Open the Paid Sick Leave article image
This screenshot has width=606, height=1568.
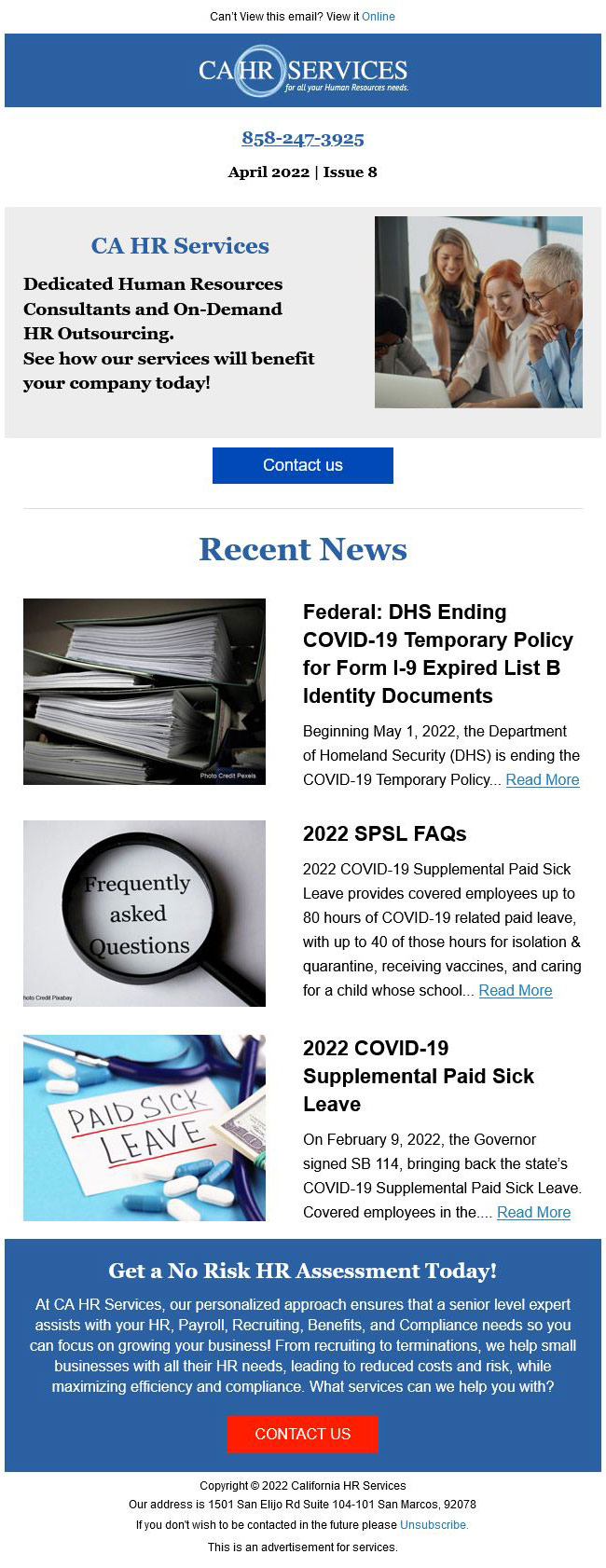145,1128
